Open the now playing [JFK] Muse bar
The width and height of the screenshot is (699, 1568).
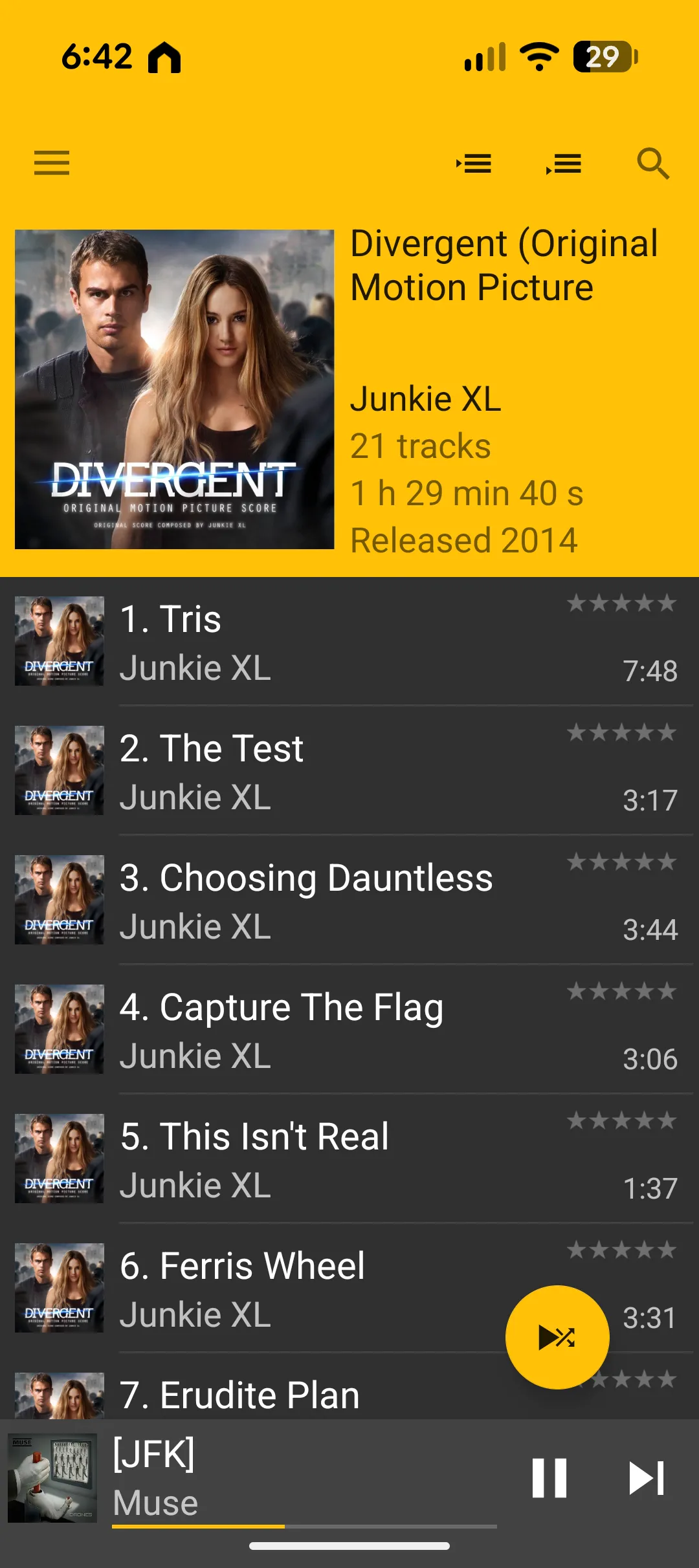tap(291, 1478)
